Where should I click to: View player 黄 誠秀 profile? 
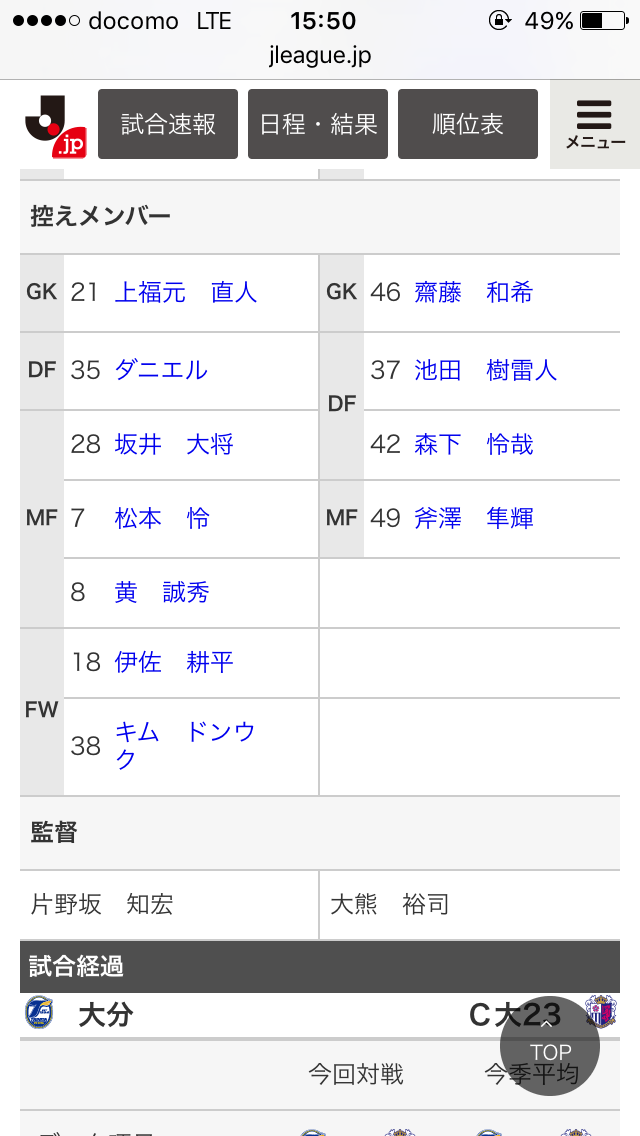pos(162,592)
